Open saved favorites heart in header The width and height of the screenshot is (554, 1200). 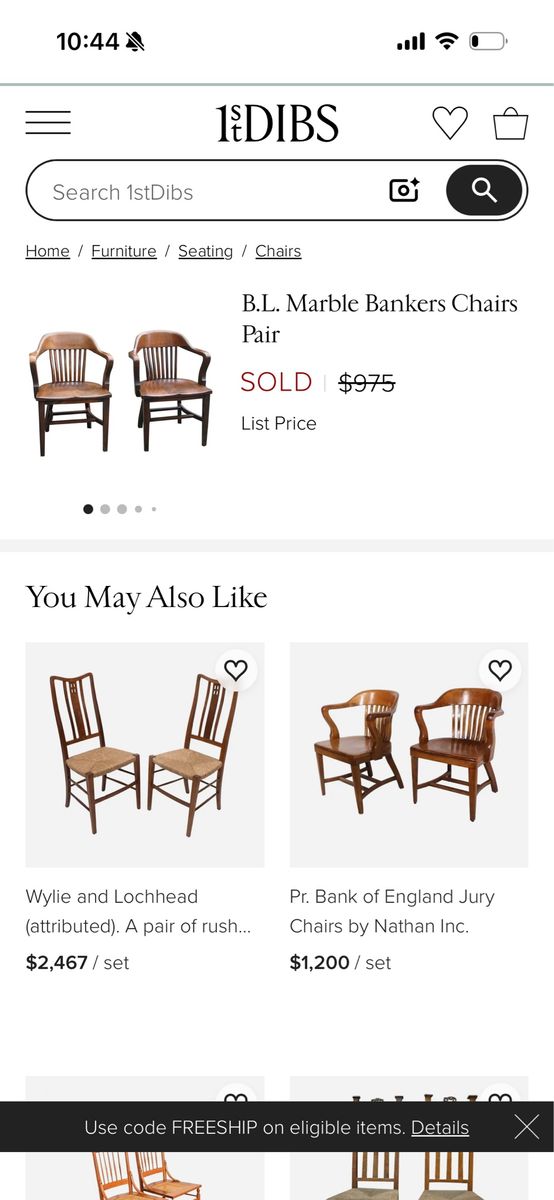click(450, 123)
